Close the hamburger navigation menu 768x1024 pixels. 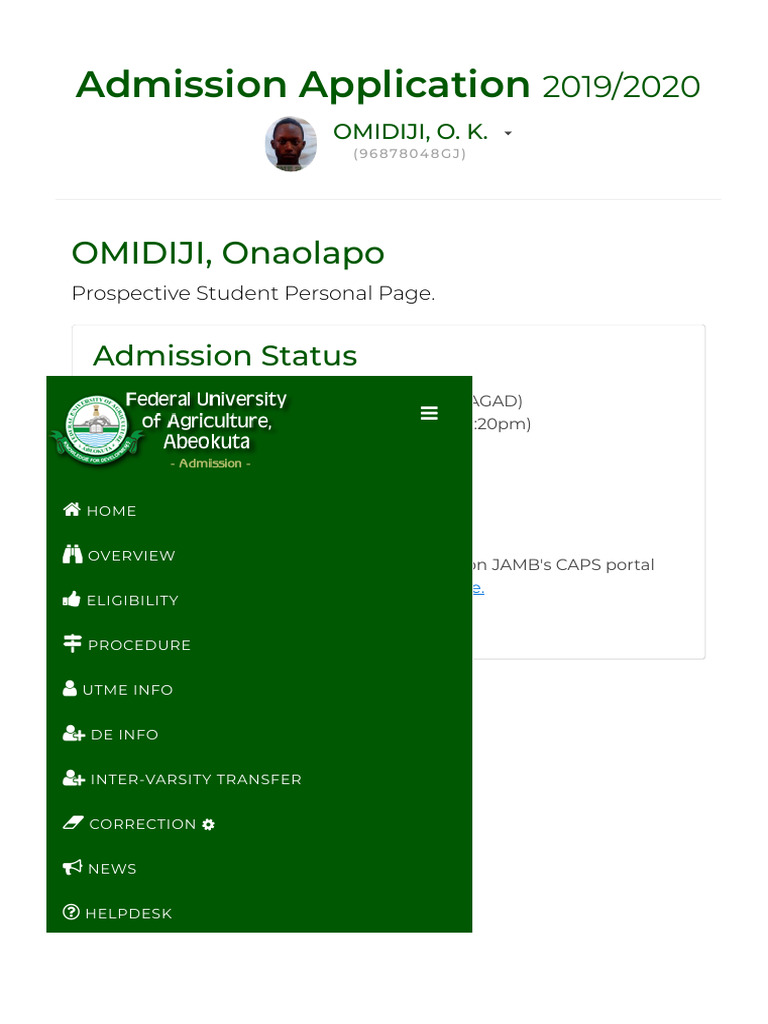click(x=429, y=413)
